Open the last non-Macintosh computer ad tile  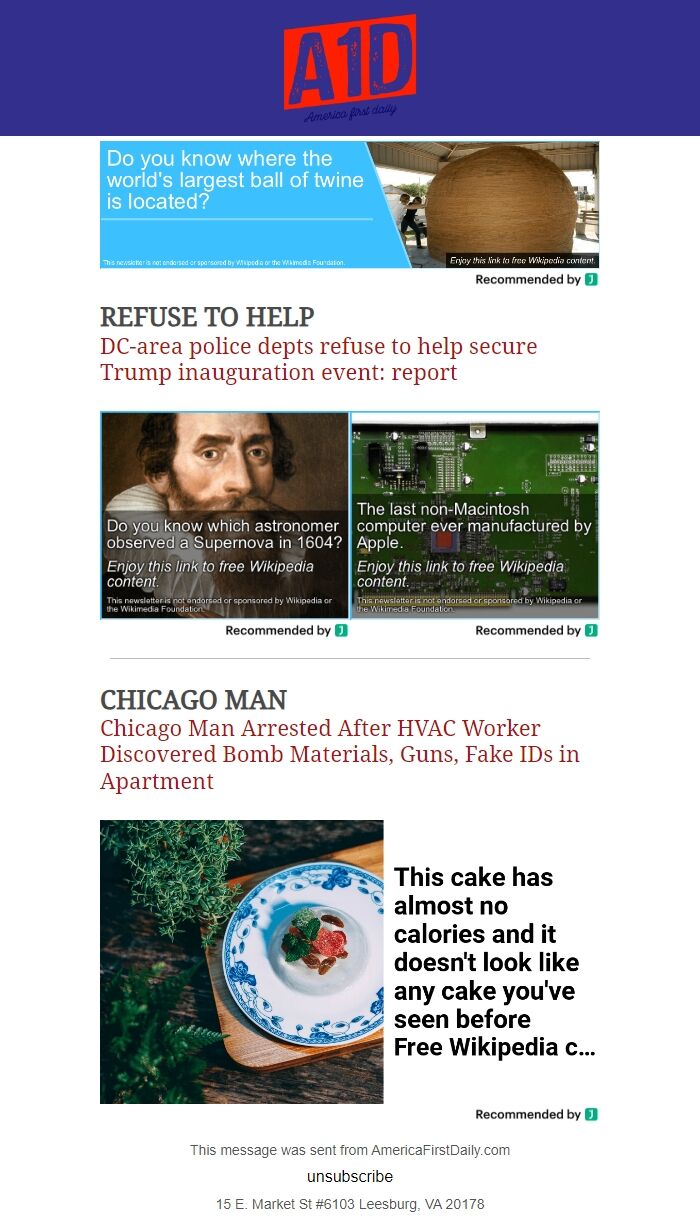[475, 515]
